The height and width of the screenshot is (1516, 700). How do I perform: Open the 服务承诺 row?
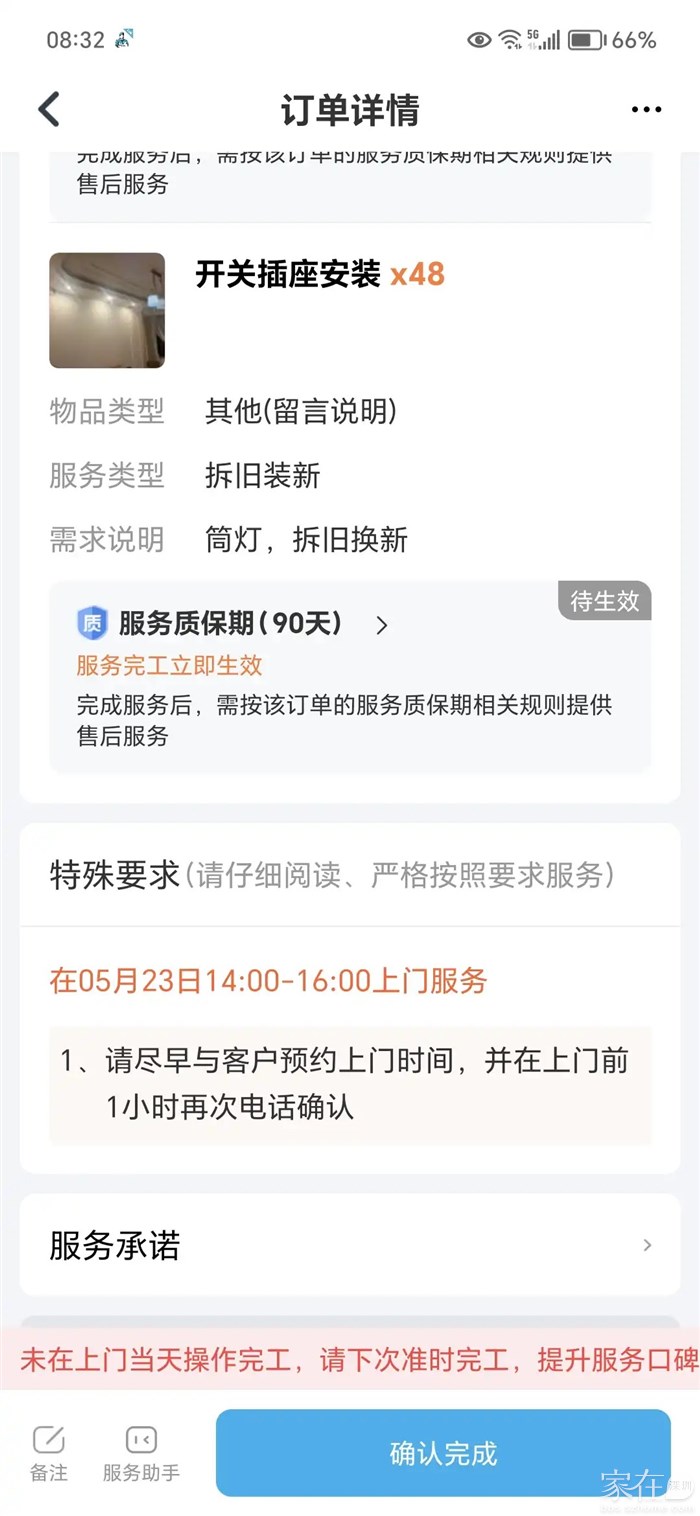pos(350,1245)
